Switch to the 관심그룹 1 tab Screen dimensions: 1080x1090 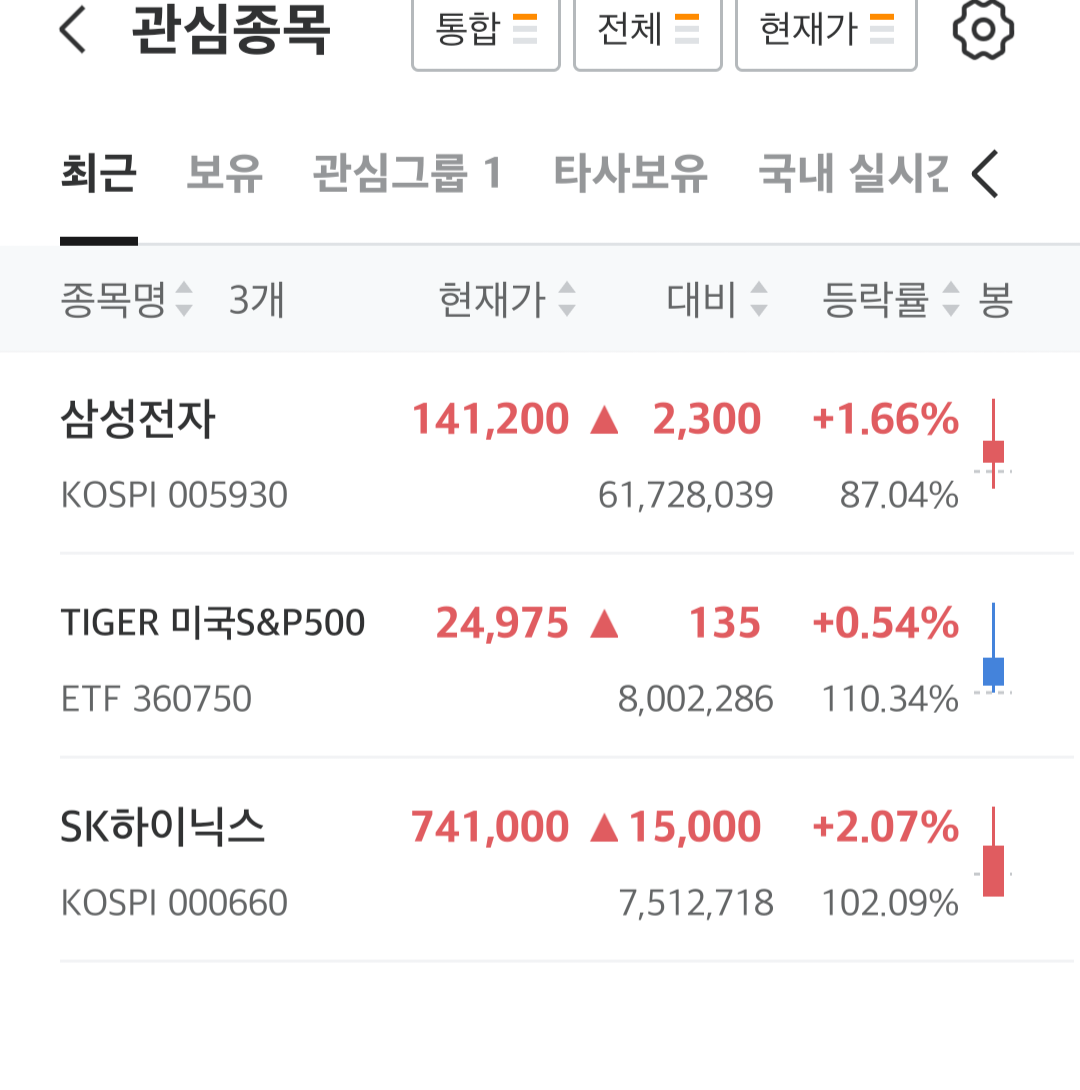click(407, 174)
